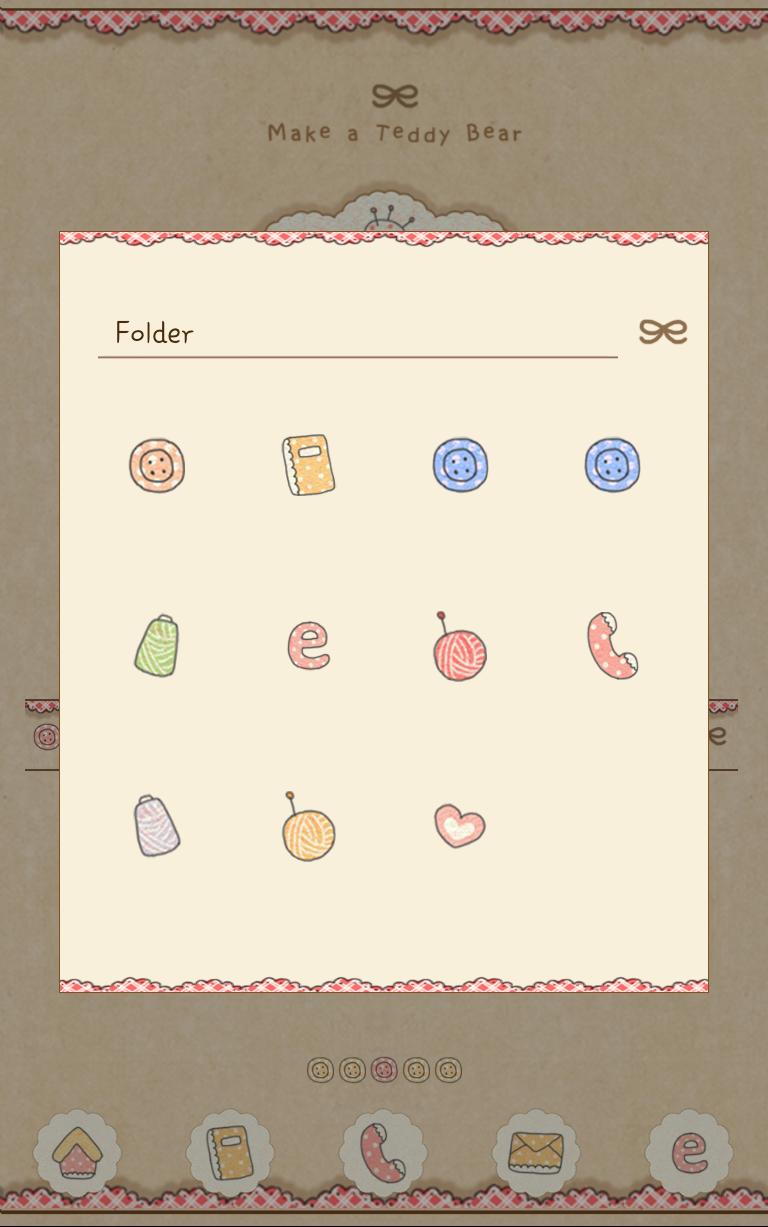Screen dimensions: 768x1227
Task: Open the notebook app from the dock
Action: [x=230, y=1153]
